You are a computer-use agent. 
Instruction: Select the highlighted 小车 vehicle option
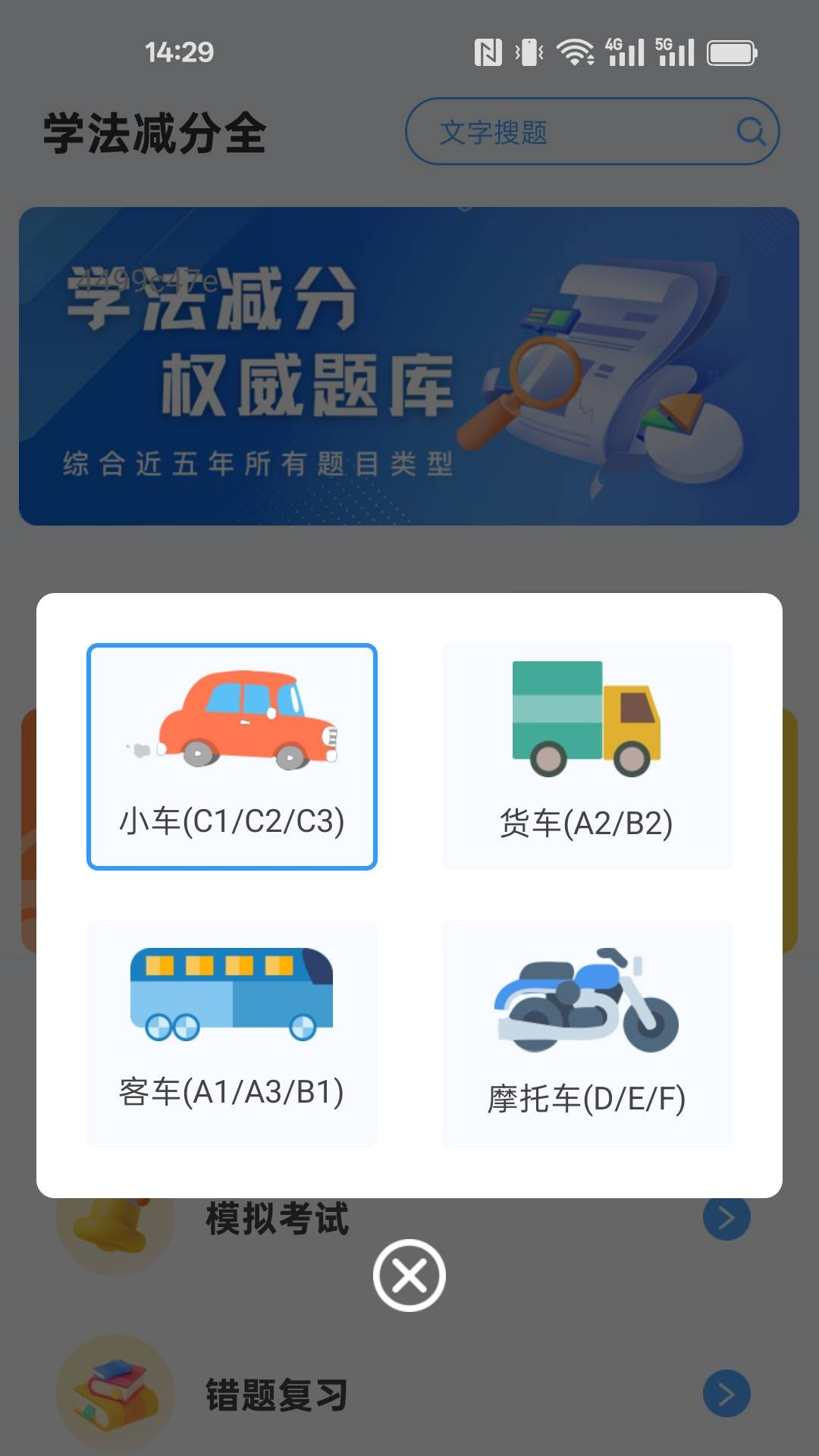[231, 755]
